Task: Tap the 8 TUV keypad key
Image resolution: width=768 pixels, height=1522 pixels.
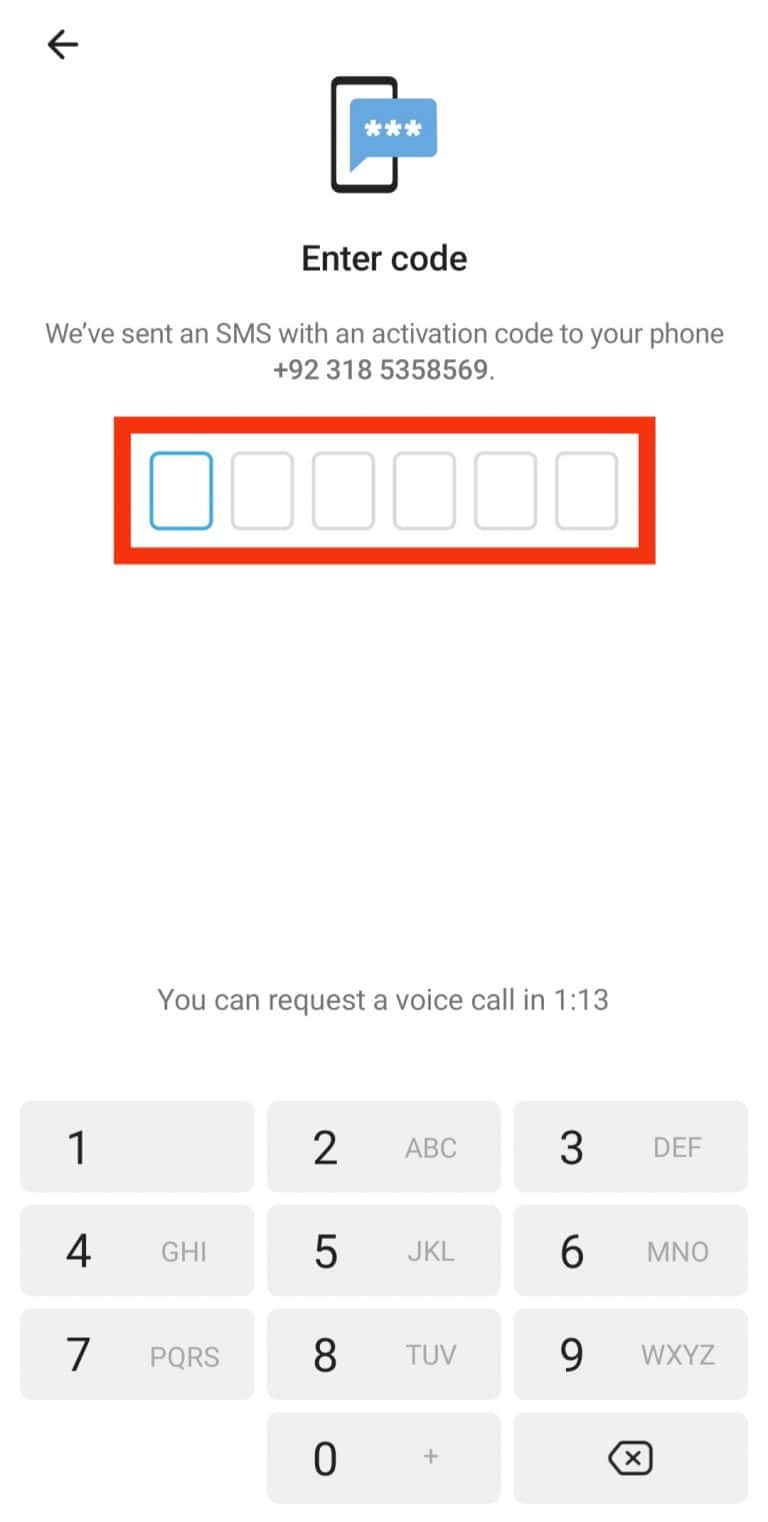Action: [384, 1355]
